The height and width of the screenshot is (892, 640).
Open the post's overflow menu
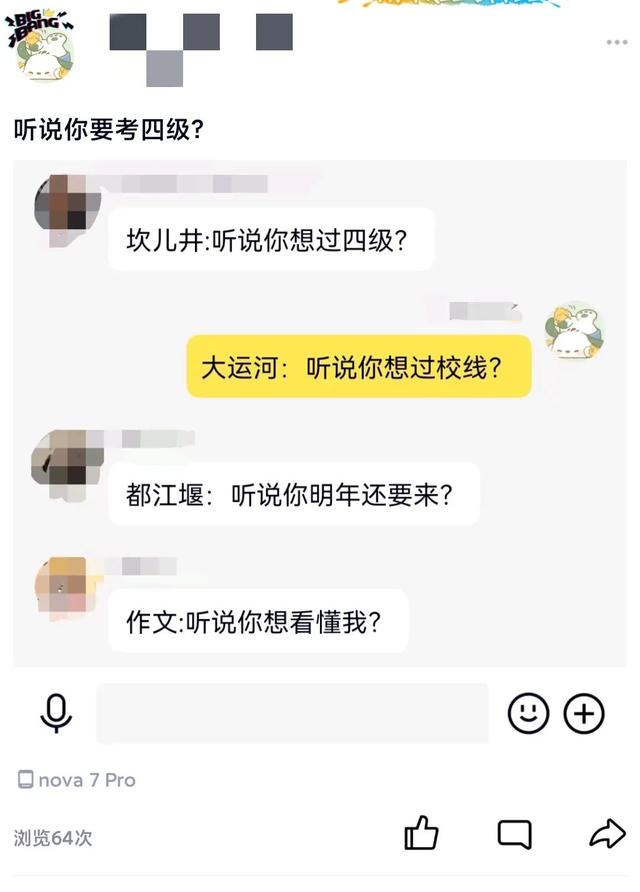click(x=616, y=43)
